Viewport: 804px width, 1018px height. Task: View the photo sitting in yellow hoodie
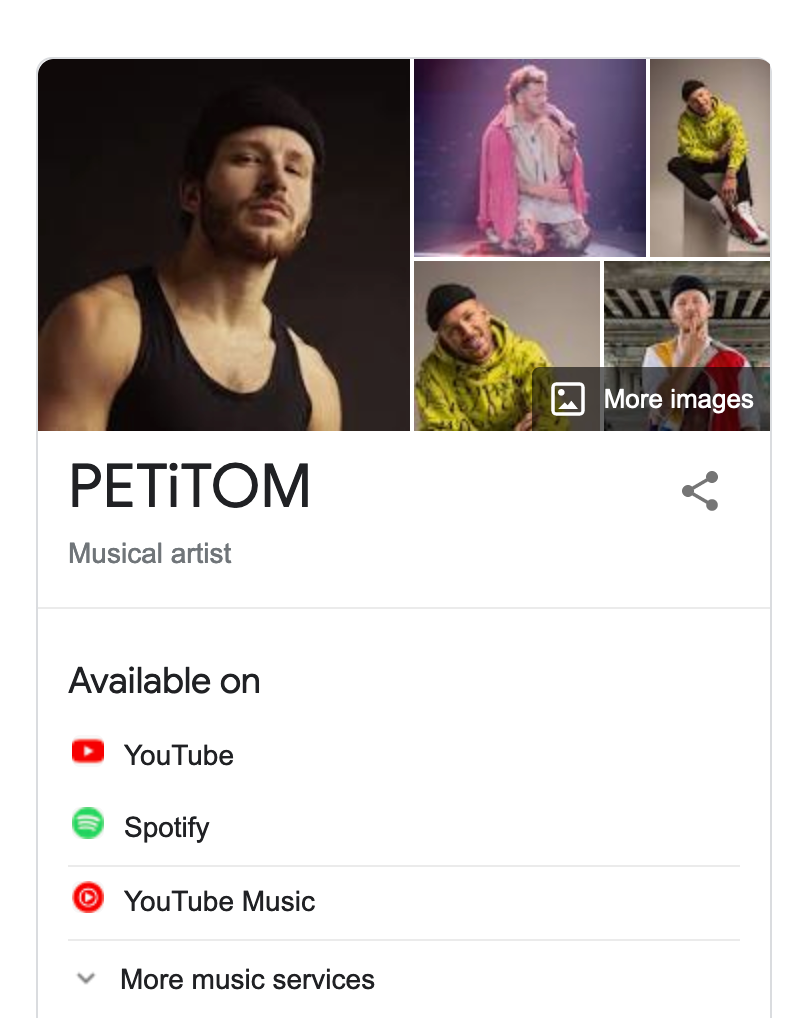click(x=710, y=158)
